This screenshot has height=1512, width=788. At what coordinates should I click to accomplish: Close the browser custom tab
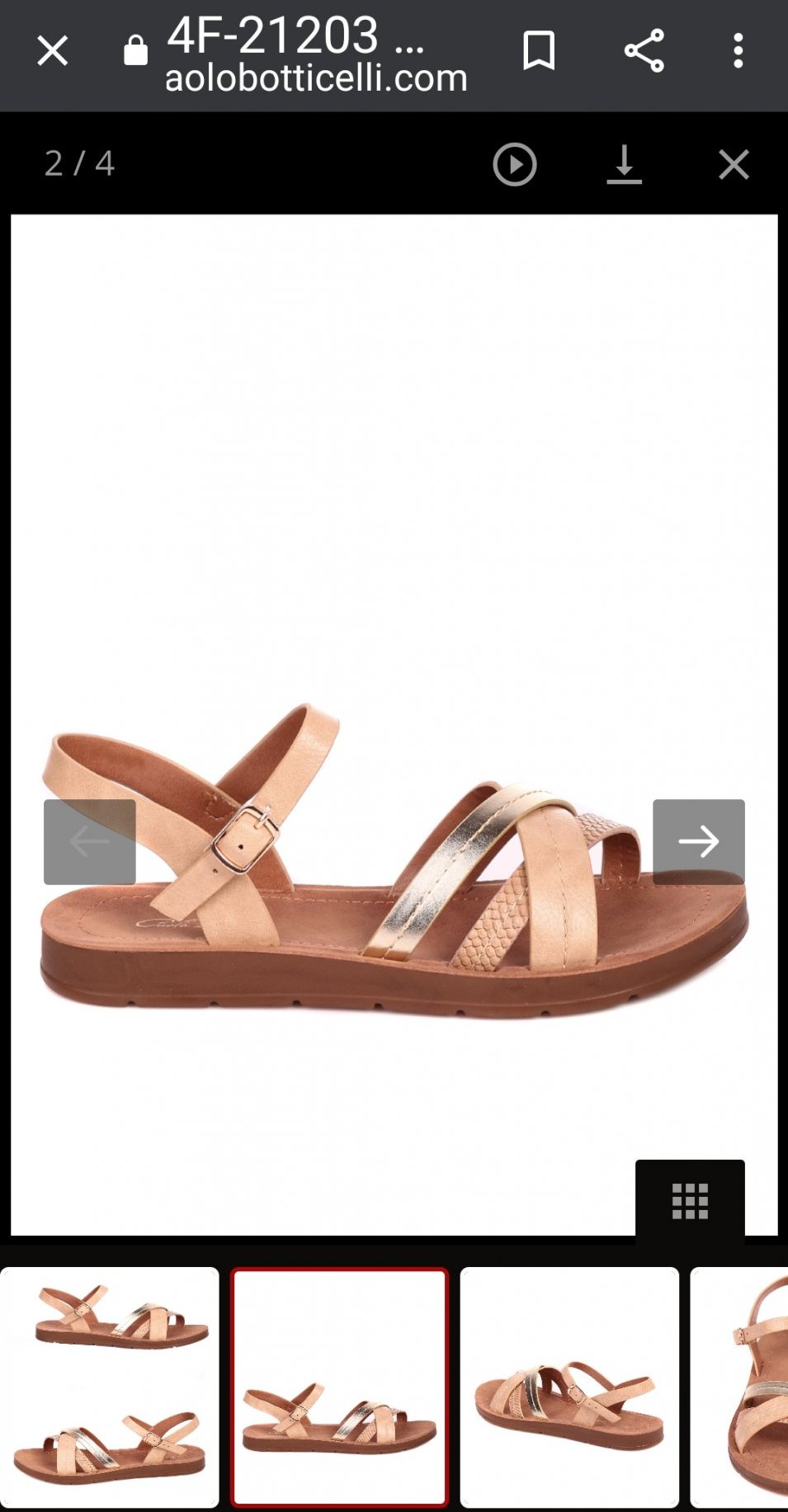52,51
